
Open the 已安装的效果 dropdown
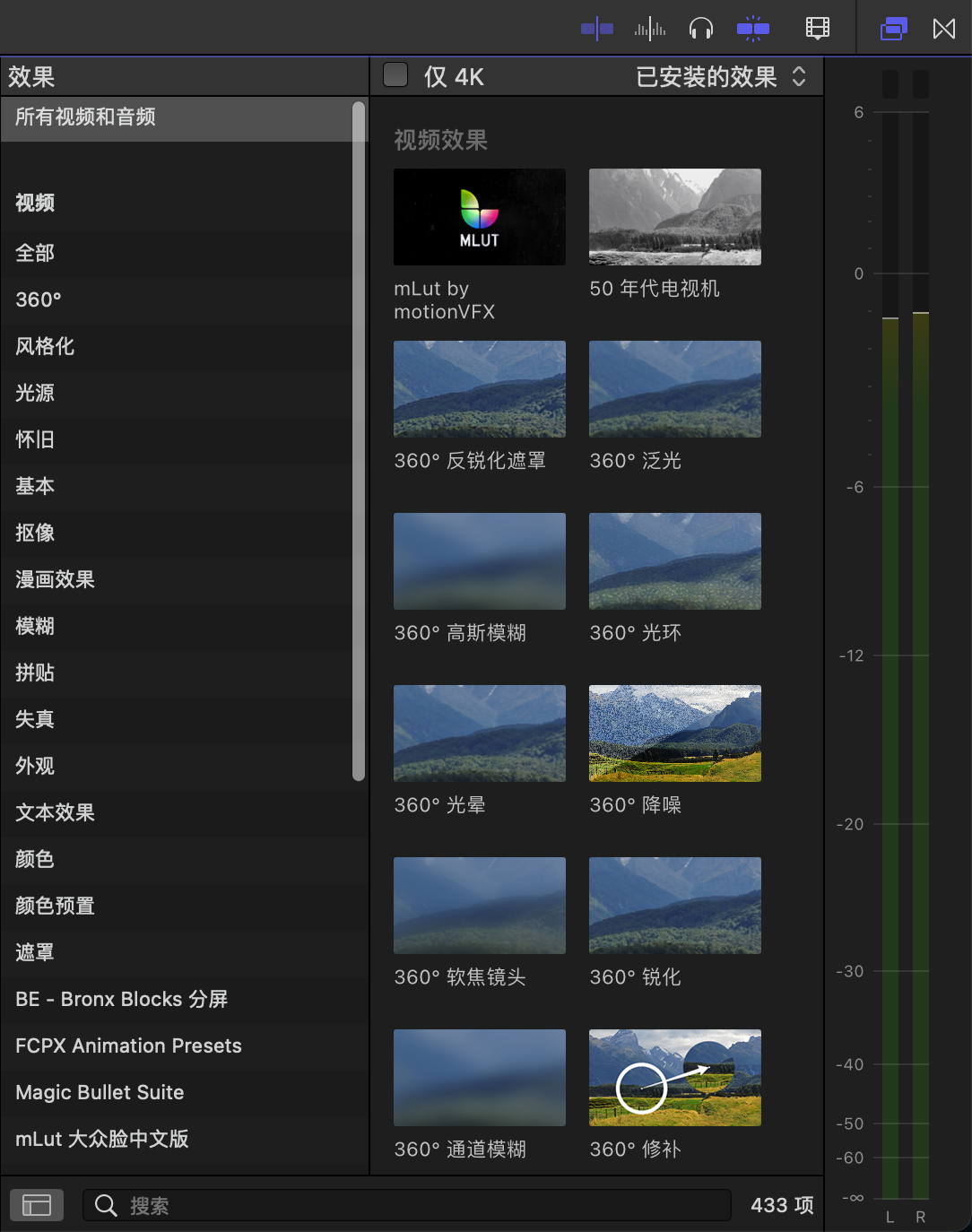click(x=720, y=77)
